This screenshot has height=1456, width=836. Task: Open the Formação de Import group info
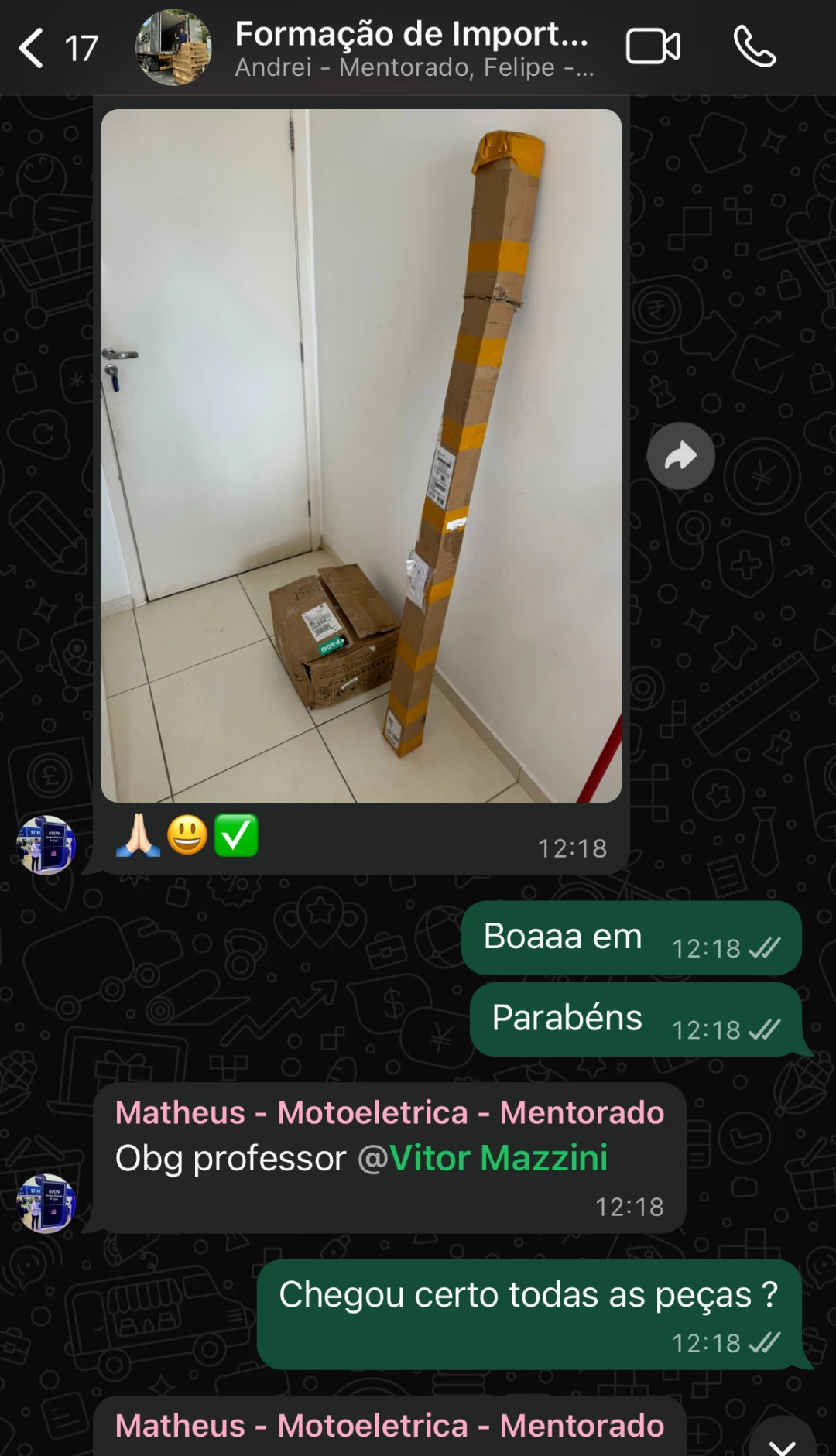413,48
